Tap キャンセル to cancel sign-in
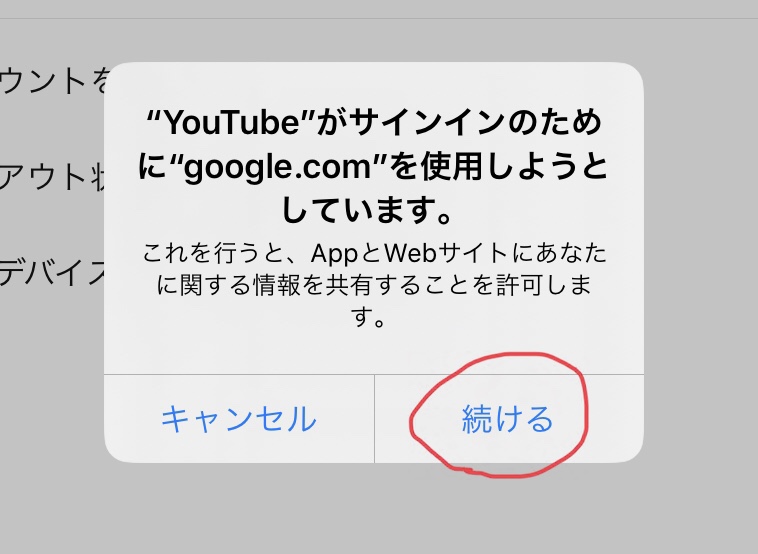This screenshot has width=758, height=554. (x=239, y=418)
